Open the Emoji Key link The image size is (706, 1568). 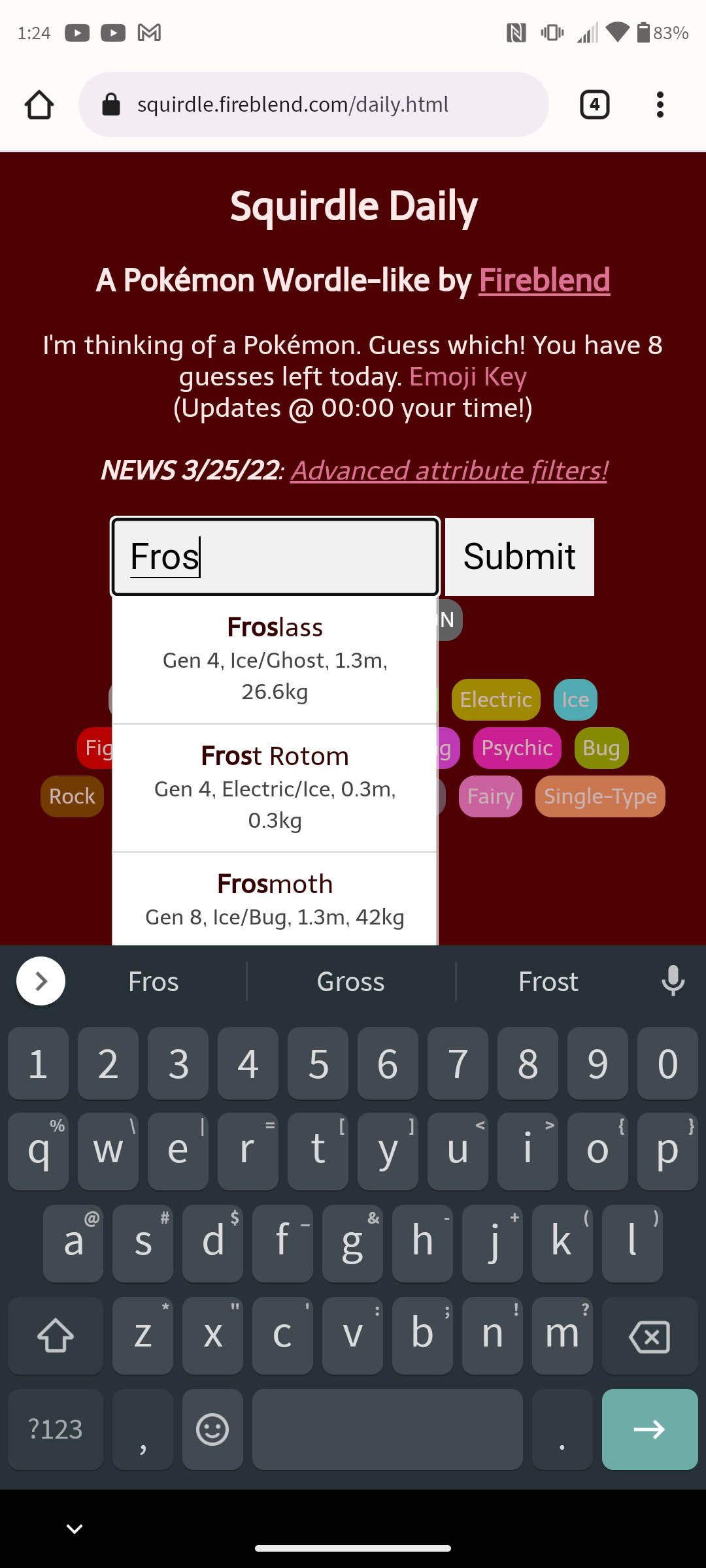(x=467, y=376)
